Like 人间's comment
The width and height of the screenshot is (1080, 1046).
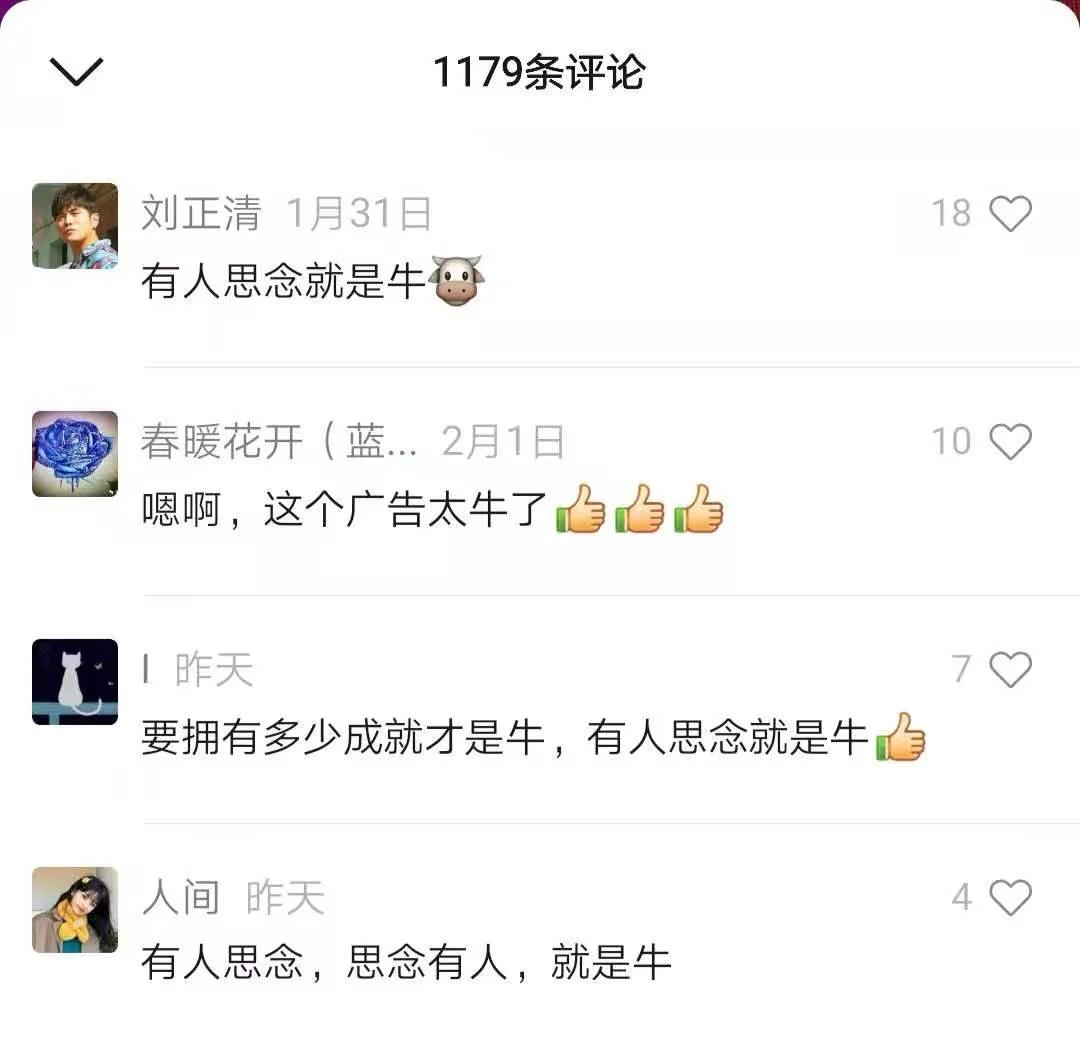(1010, 897)
